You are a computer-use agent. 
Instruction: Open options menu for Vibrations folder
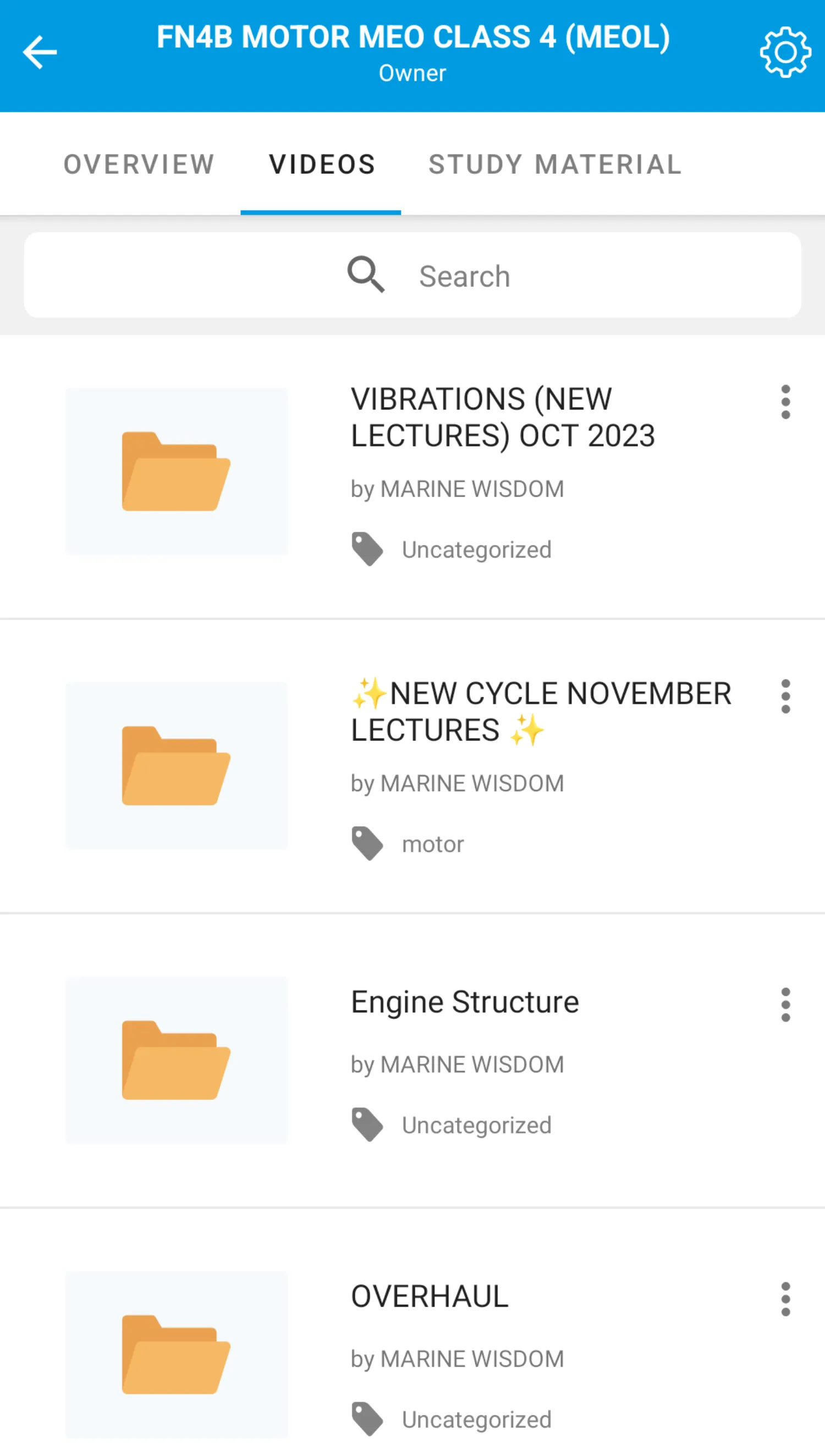[x=785, y=402]
